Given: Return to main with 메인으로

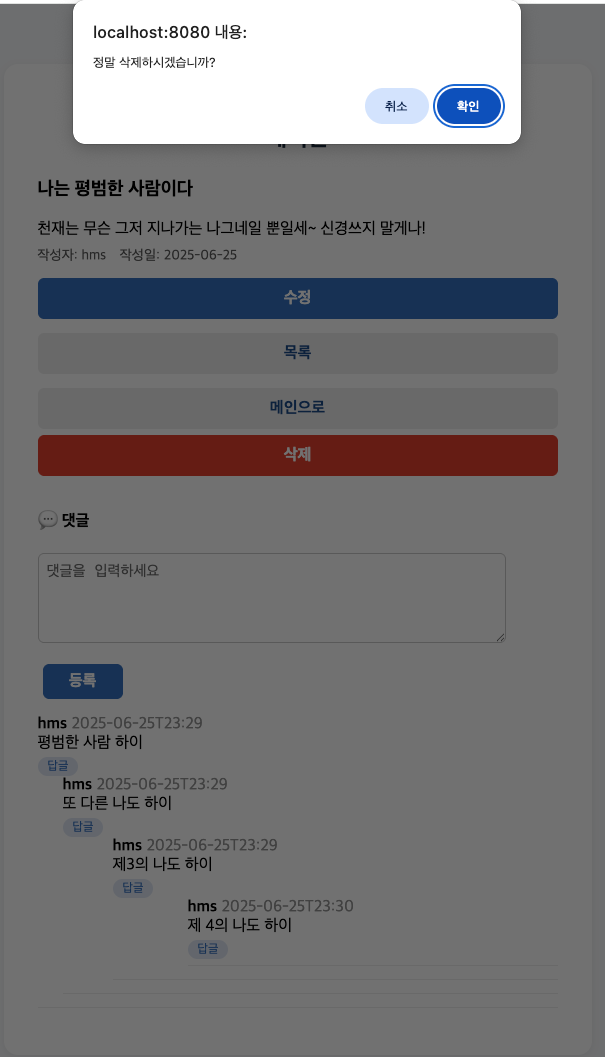Looking at the screenshot, I should coord(297,408).
